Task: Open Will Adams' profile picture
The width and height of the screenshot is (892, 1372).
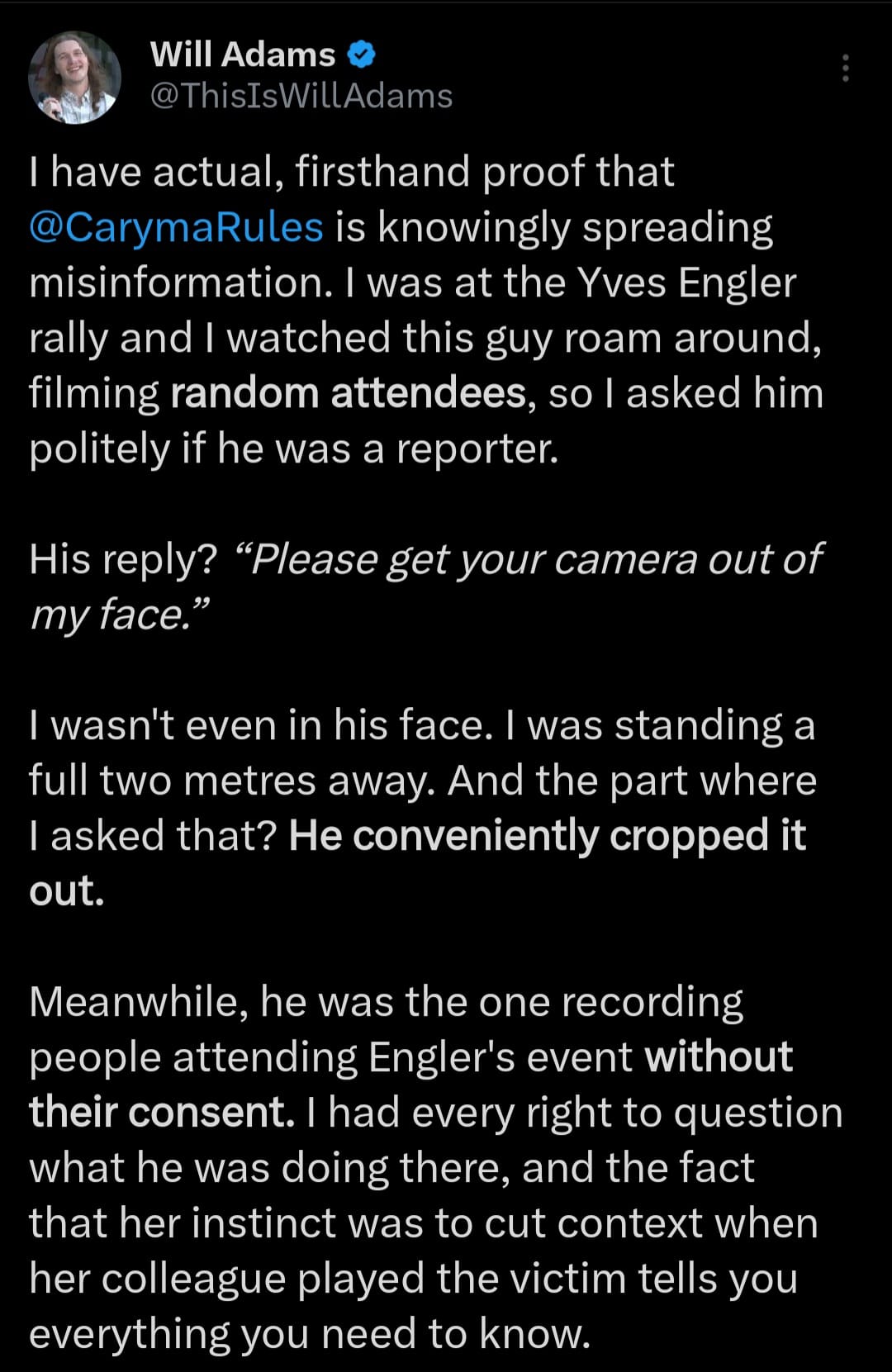Action: pyautogui.click(x=74, y=78)
